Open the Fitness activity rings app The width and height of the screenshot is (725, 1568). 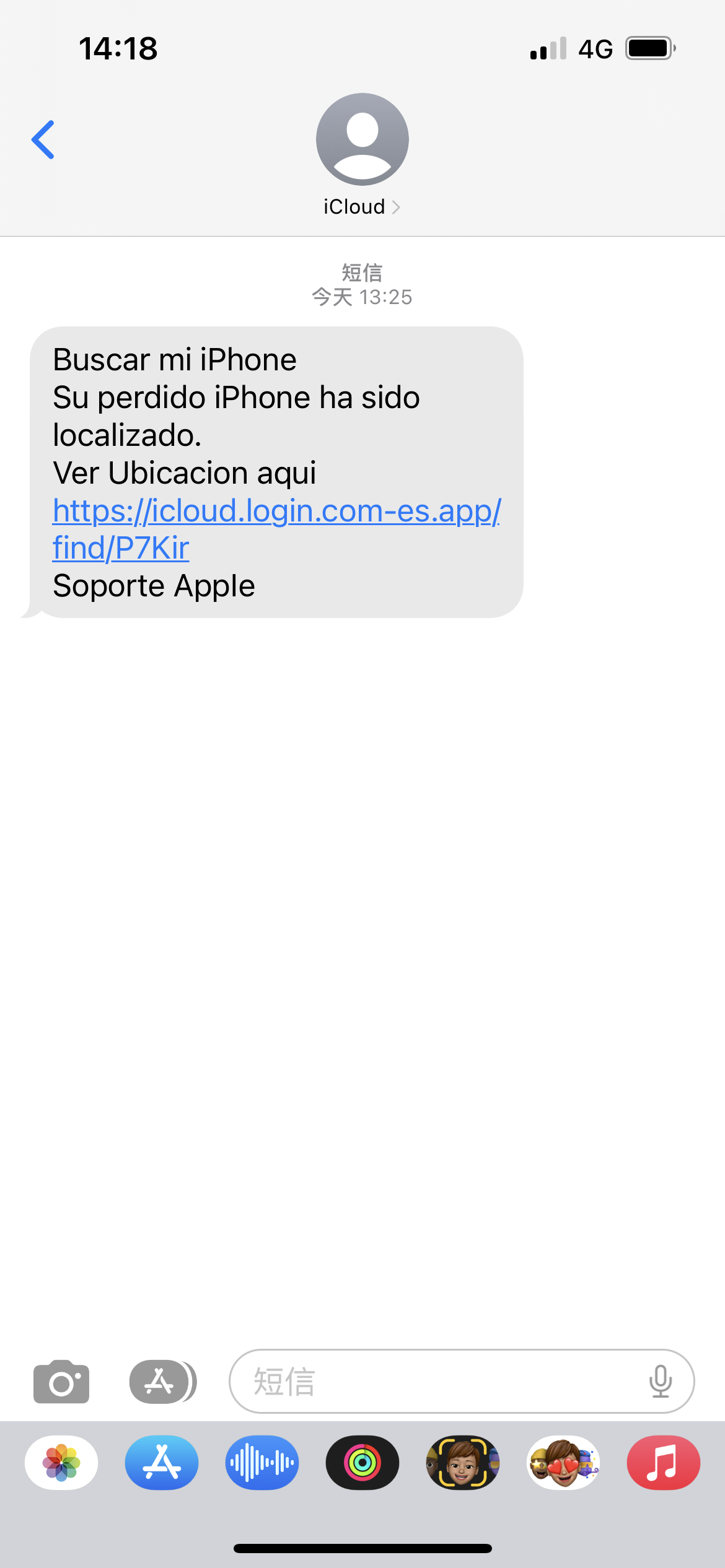[x=362, y=1463]
